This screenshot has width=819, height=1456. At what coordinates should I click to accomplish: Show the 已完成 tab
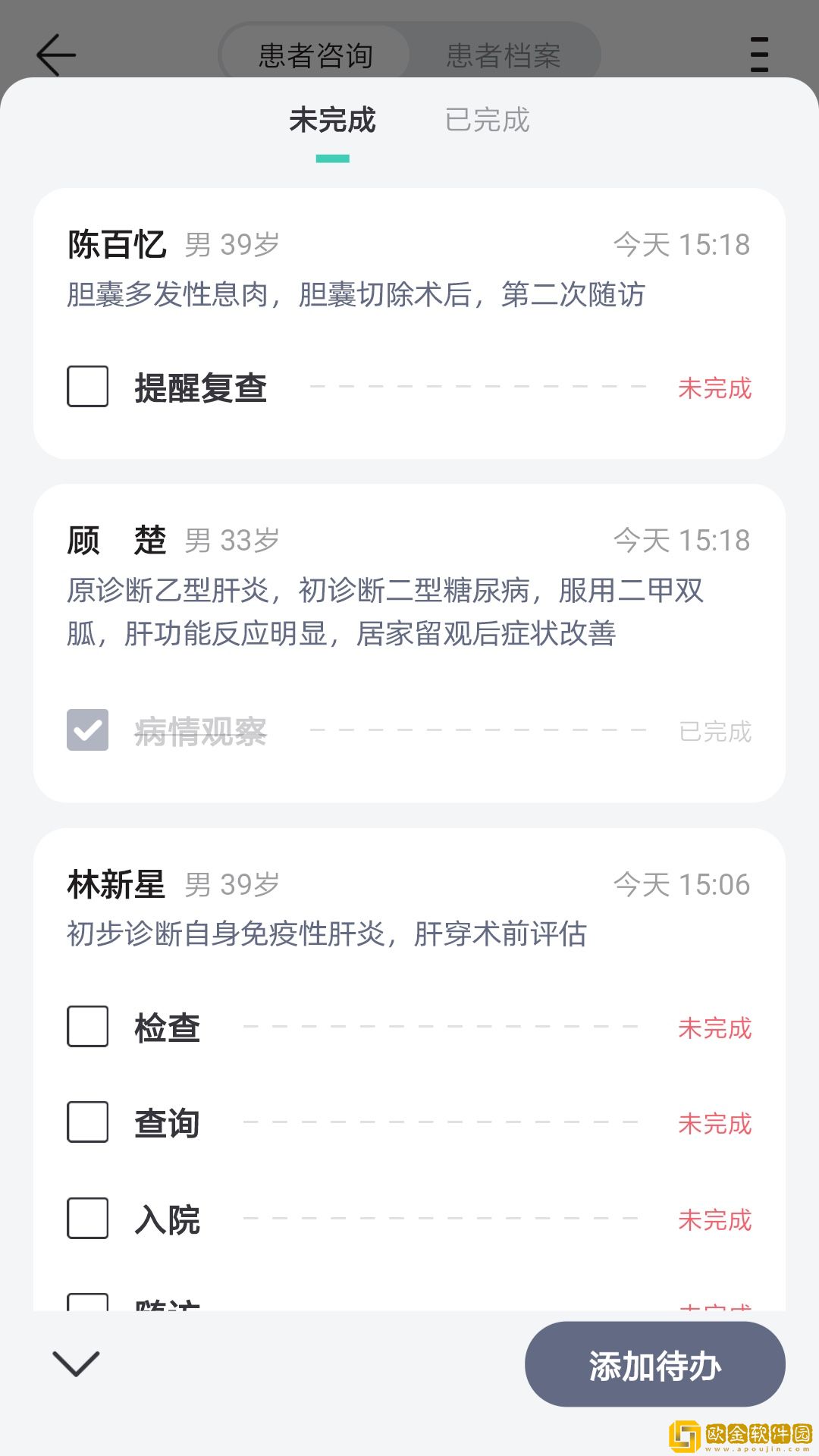(x=487, y=121)
